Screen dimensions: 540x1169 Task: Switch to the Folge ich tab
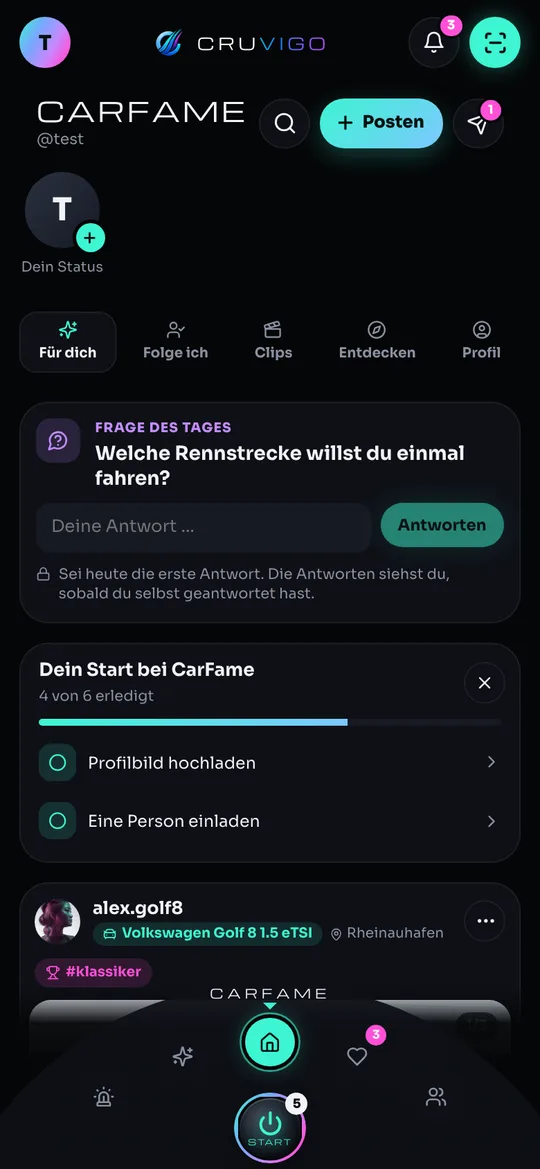click(175, 341)
